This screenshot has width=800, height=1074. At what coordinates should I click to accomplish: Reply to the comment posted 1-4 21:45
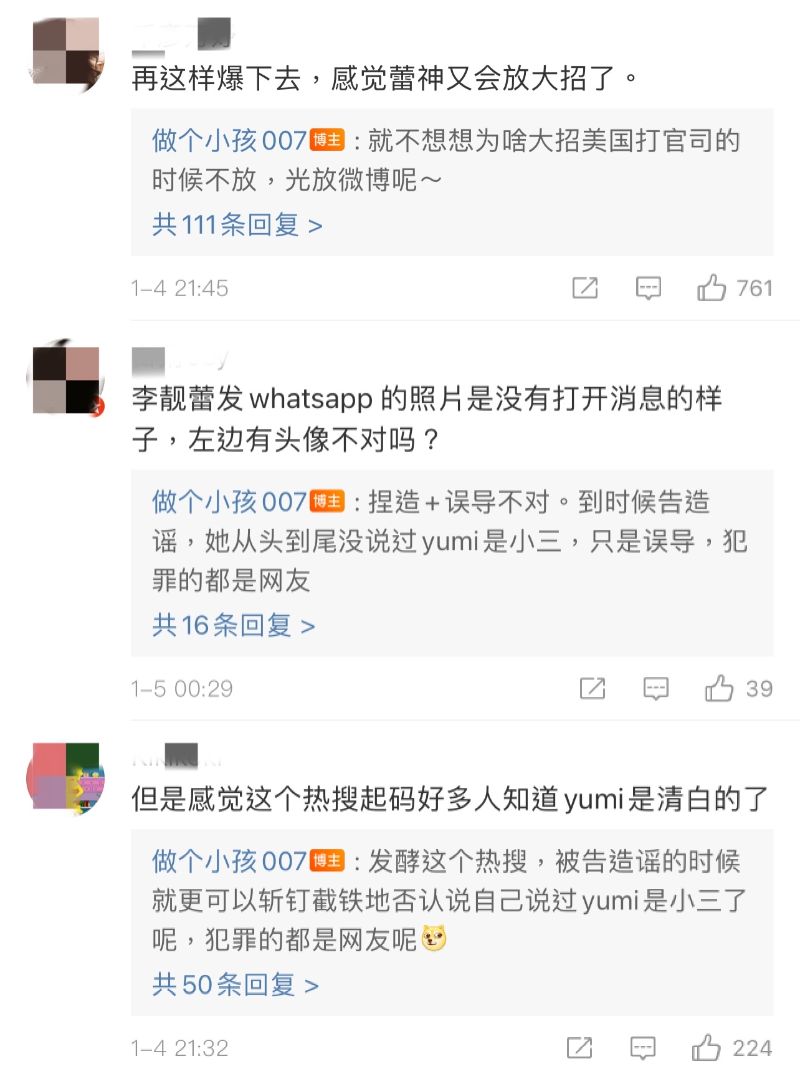pyautogui.click(x=649, y=289)
